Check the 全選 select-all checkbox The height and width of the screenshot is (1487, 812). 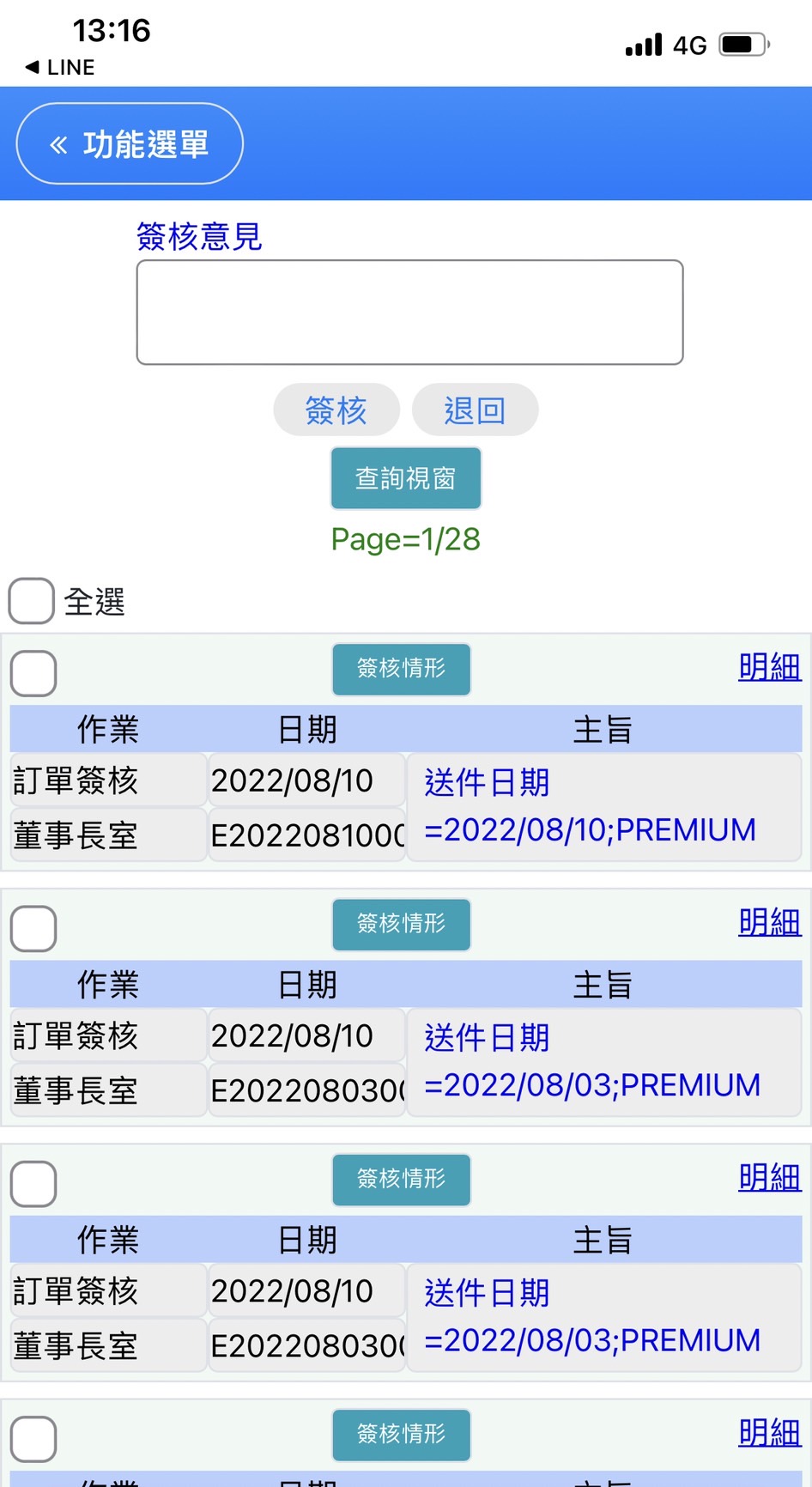pyautogui.click(x=32, y=601)
